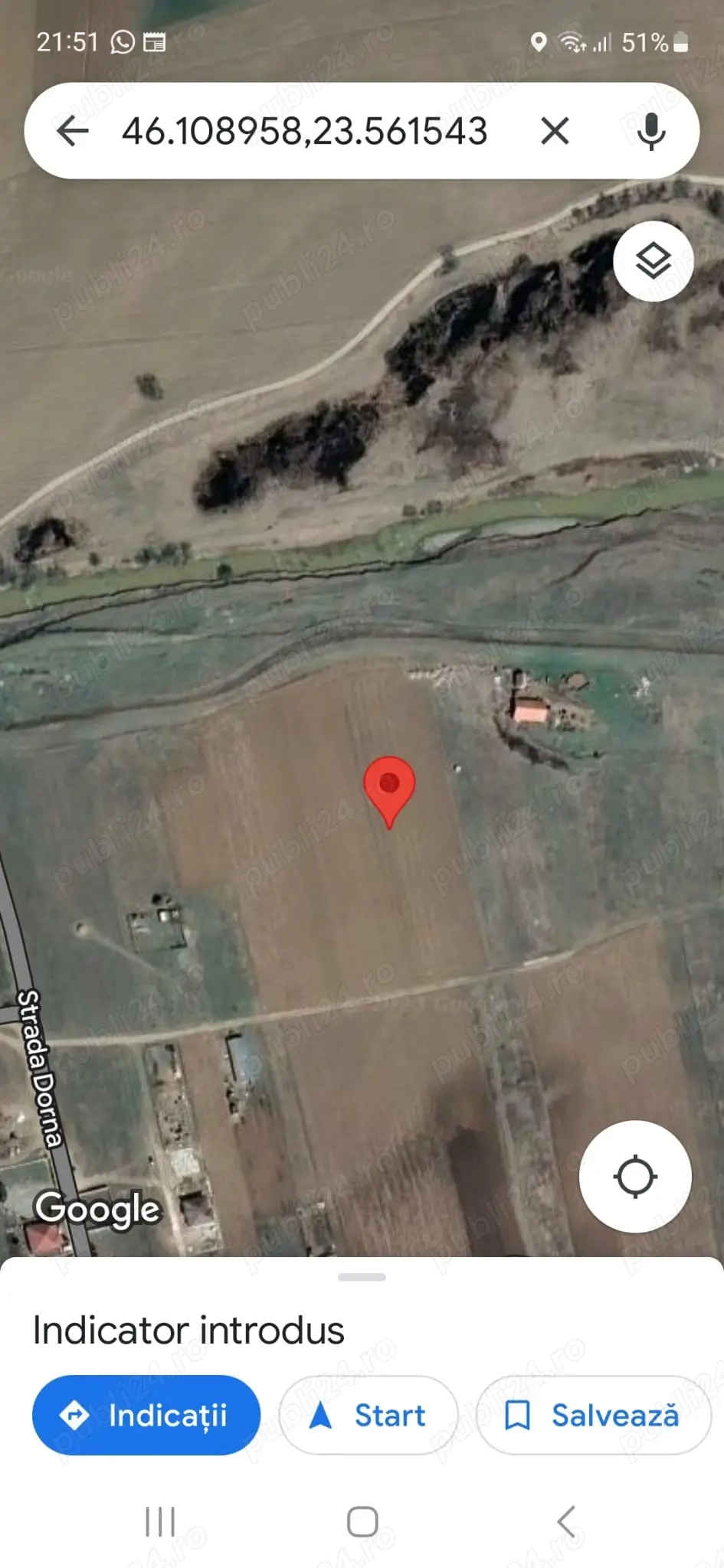Screen dimensions: 724x1568
Task: Center map on my current location
Action: (x=635, y=1177)
